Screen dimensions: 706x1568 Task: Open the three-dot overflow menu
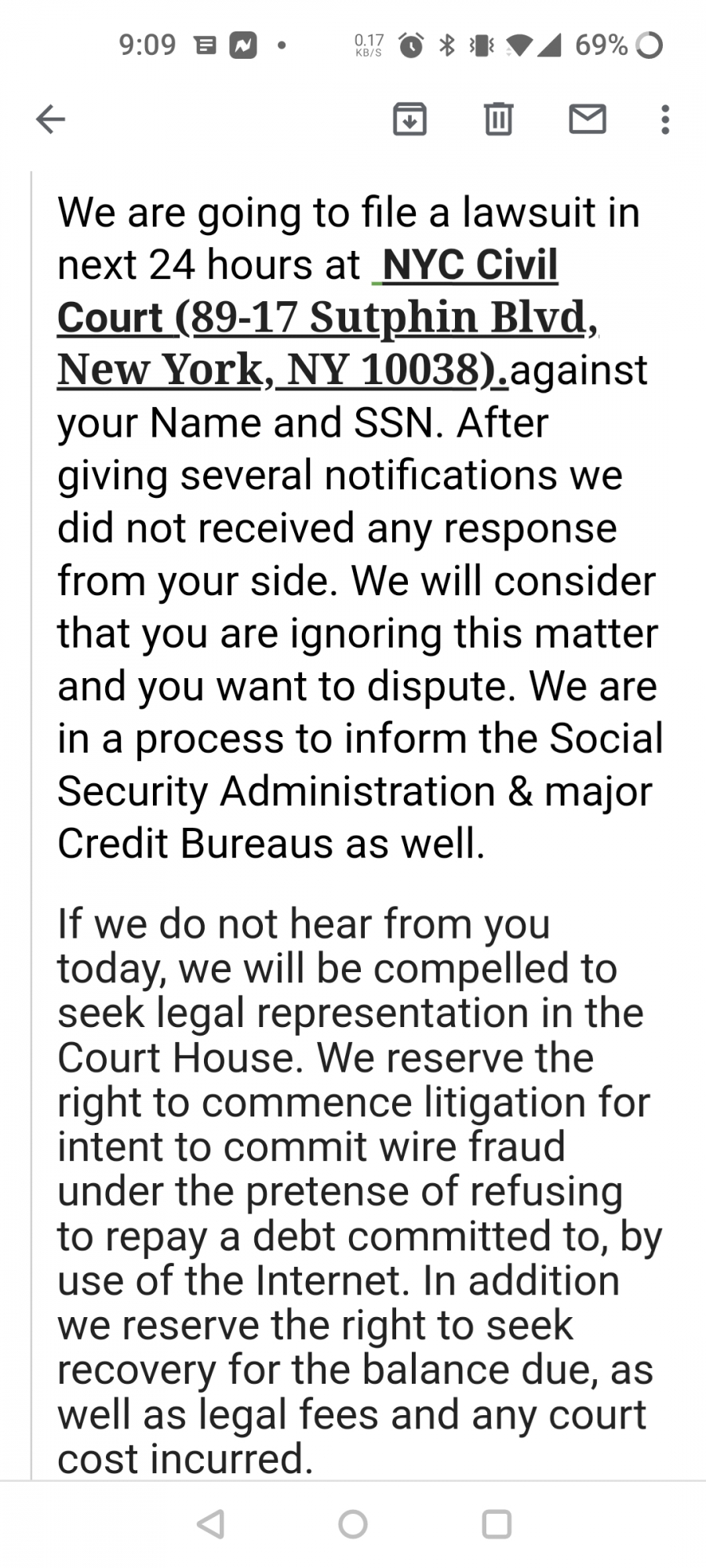coord(665,119)
